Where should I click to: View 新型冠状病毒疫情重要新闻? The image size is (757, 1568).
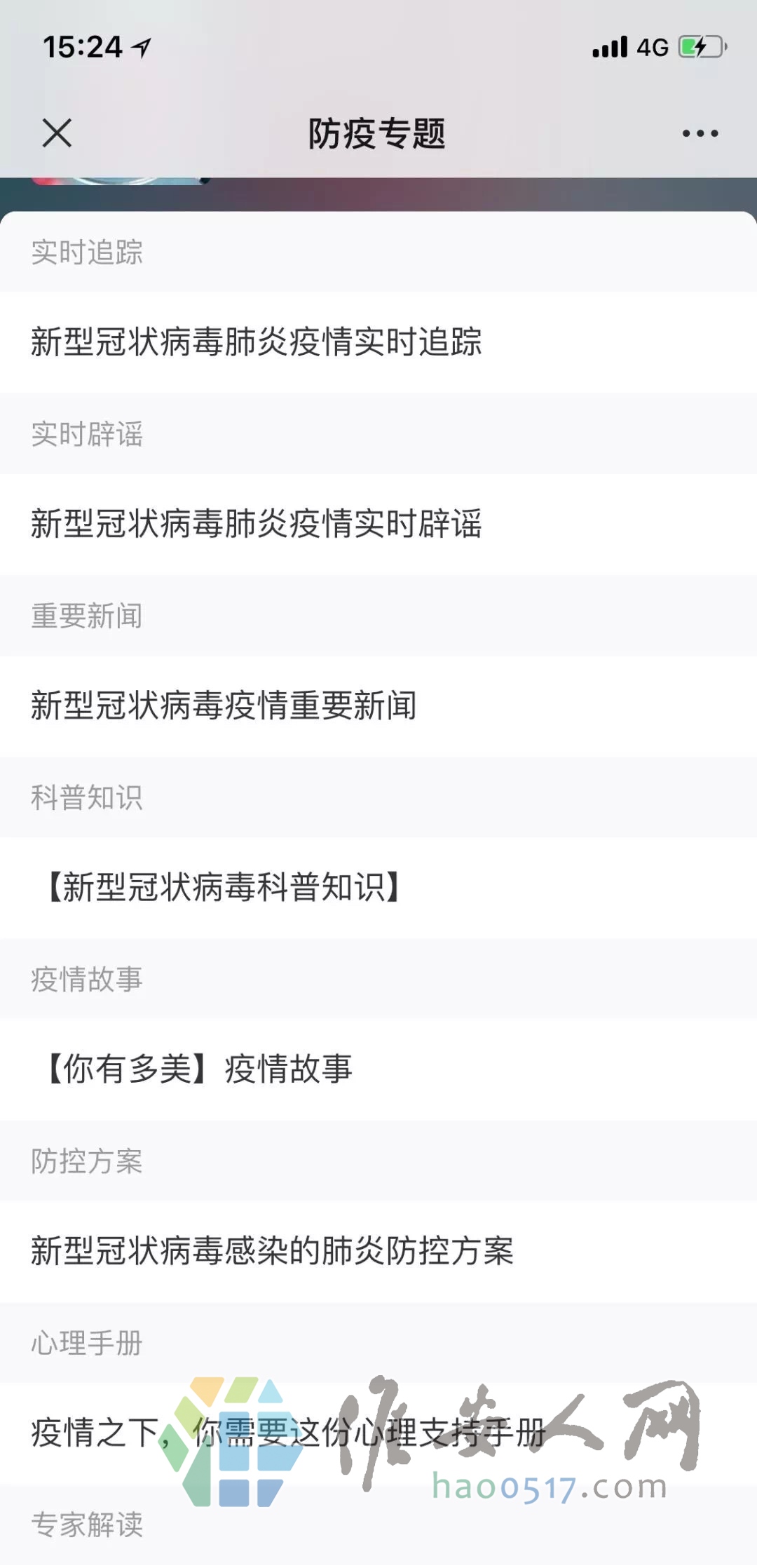click(378, 705)
